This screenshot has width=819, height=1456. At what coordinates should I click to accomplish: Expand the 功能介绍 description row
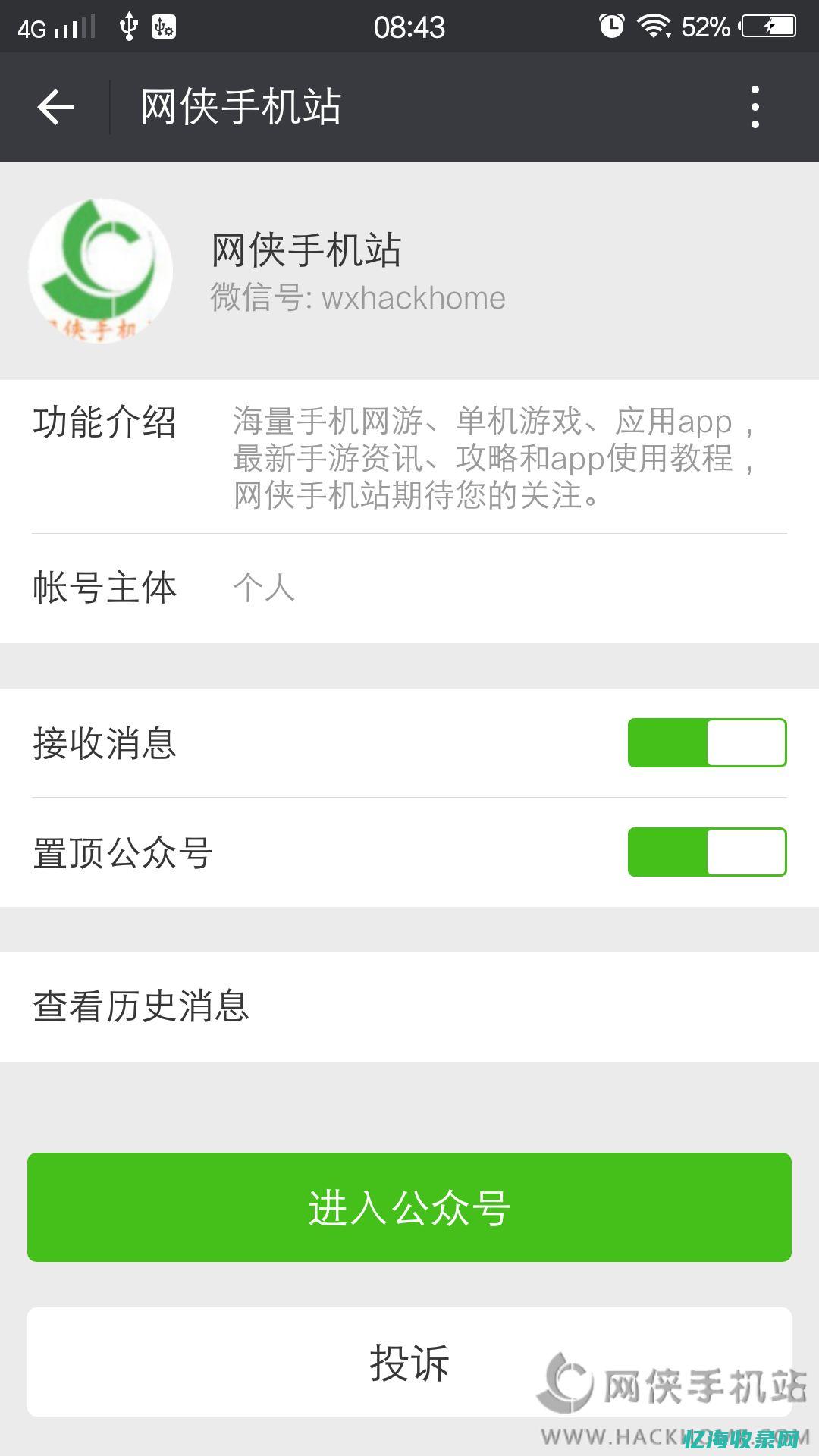coord(409,455)
